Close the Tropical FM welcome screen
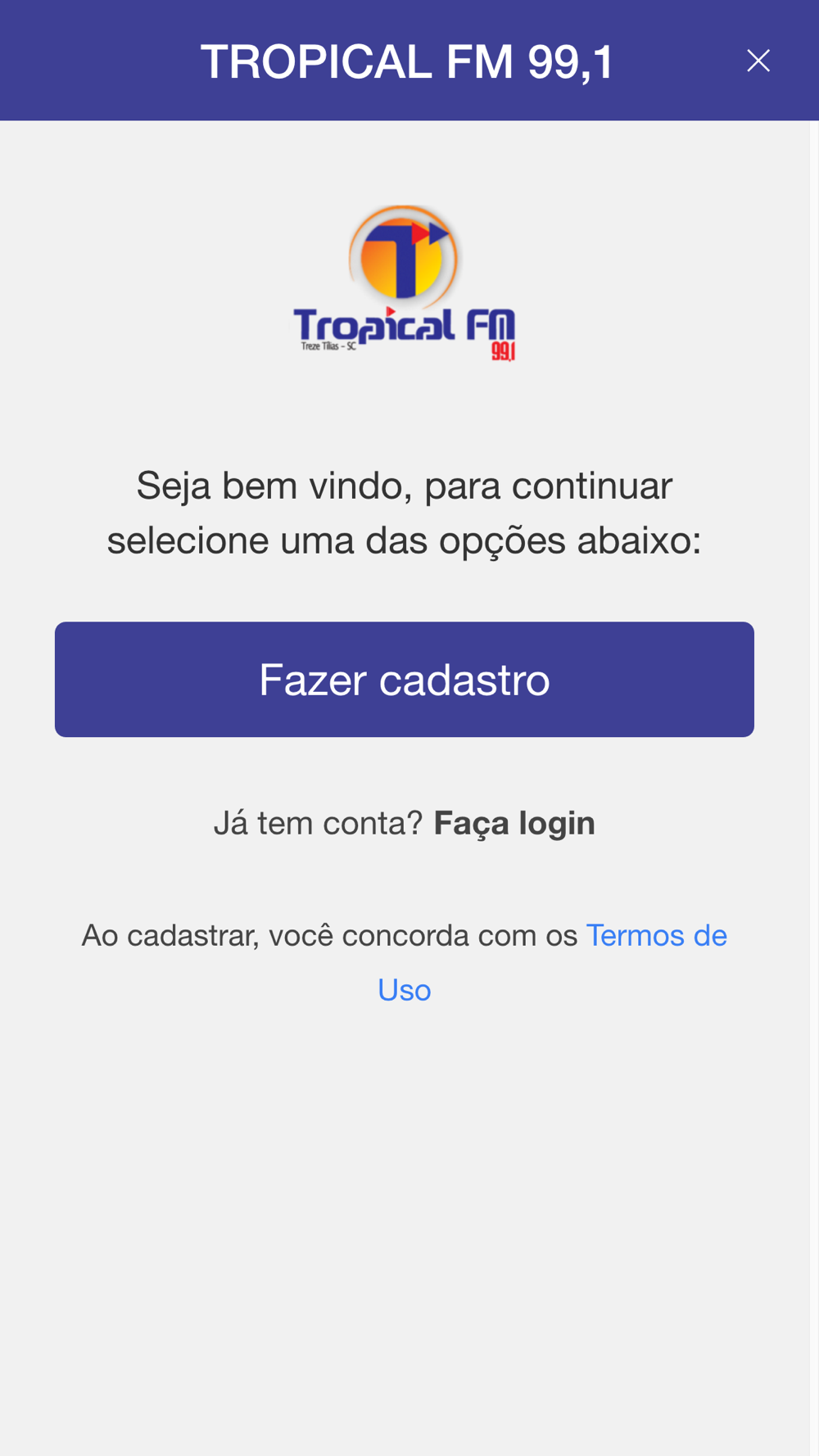This screenshot has width=819, height=1456. coord(758,61)
